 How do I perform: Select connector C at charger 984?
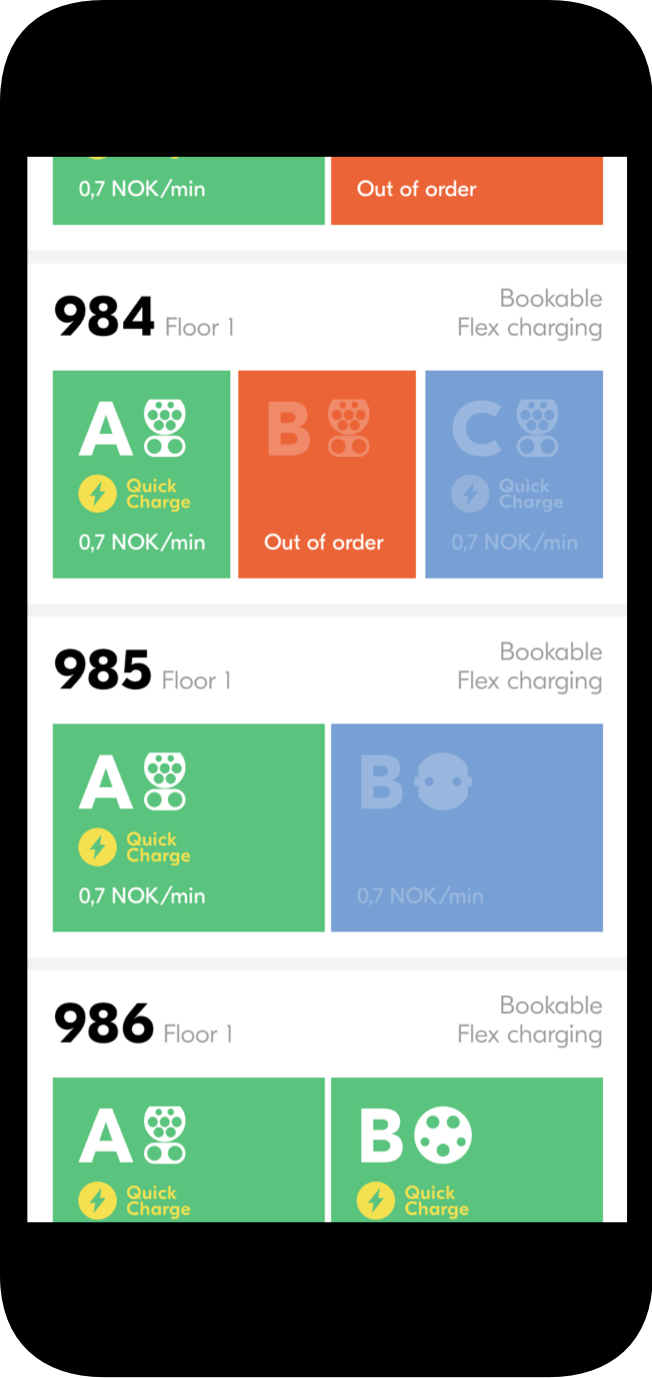[513, 474]
